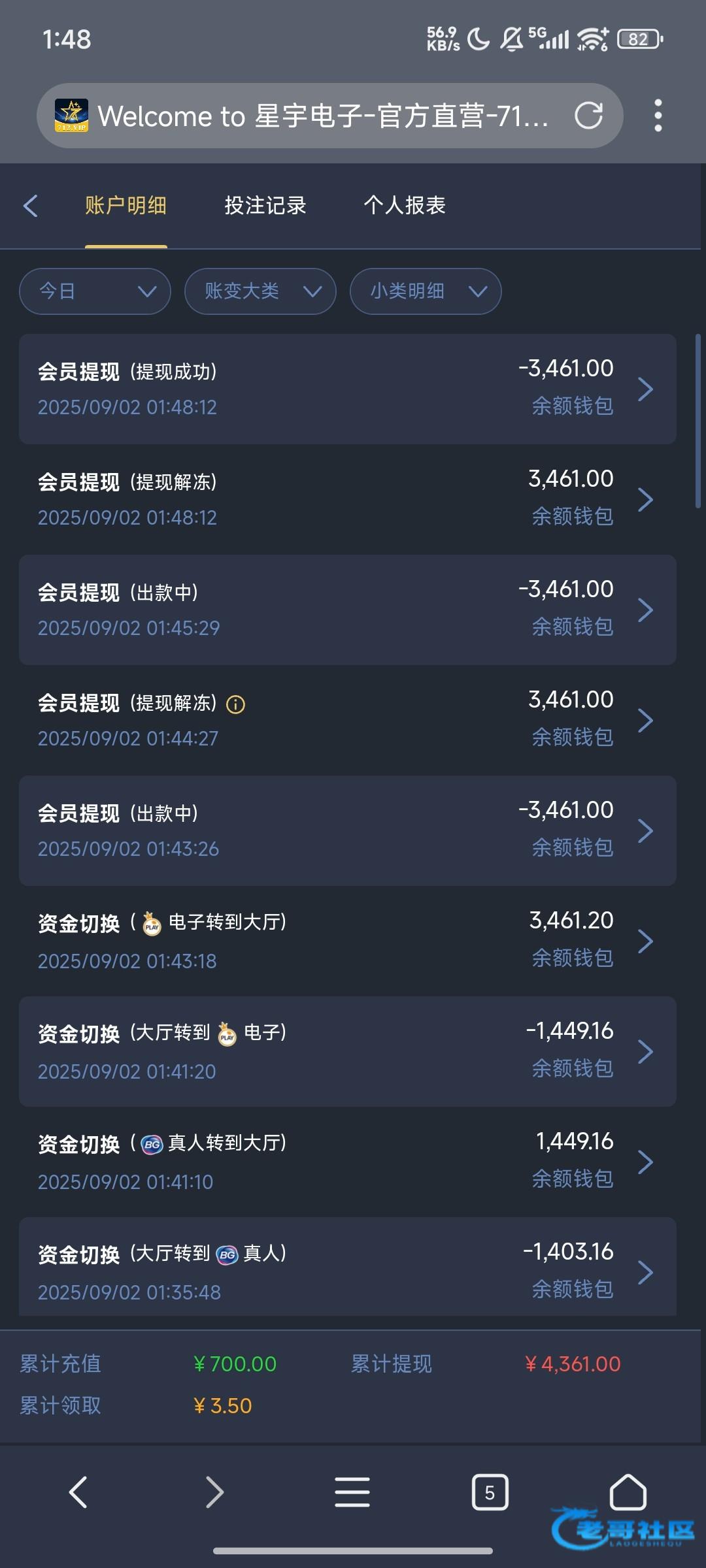Image resolution: width=706 pixels, height=1568 pixels.
Task: Tap the info icon beside 提现解冻 at 01:44:27
Action: coord(235,704)
